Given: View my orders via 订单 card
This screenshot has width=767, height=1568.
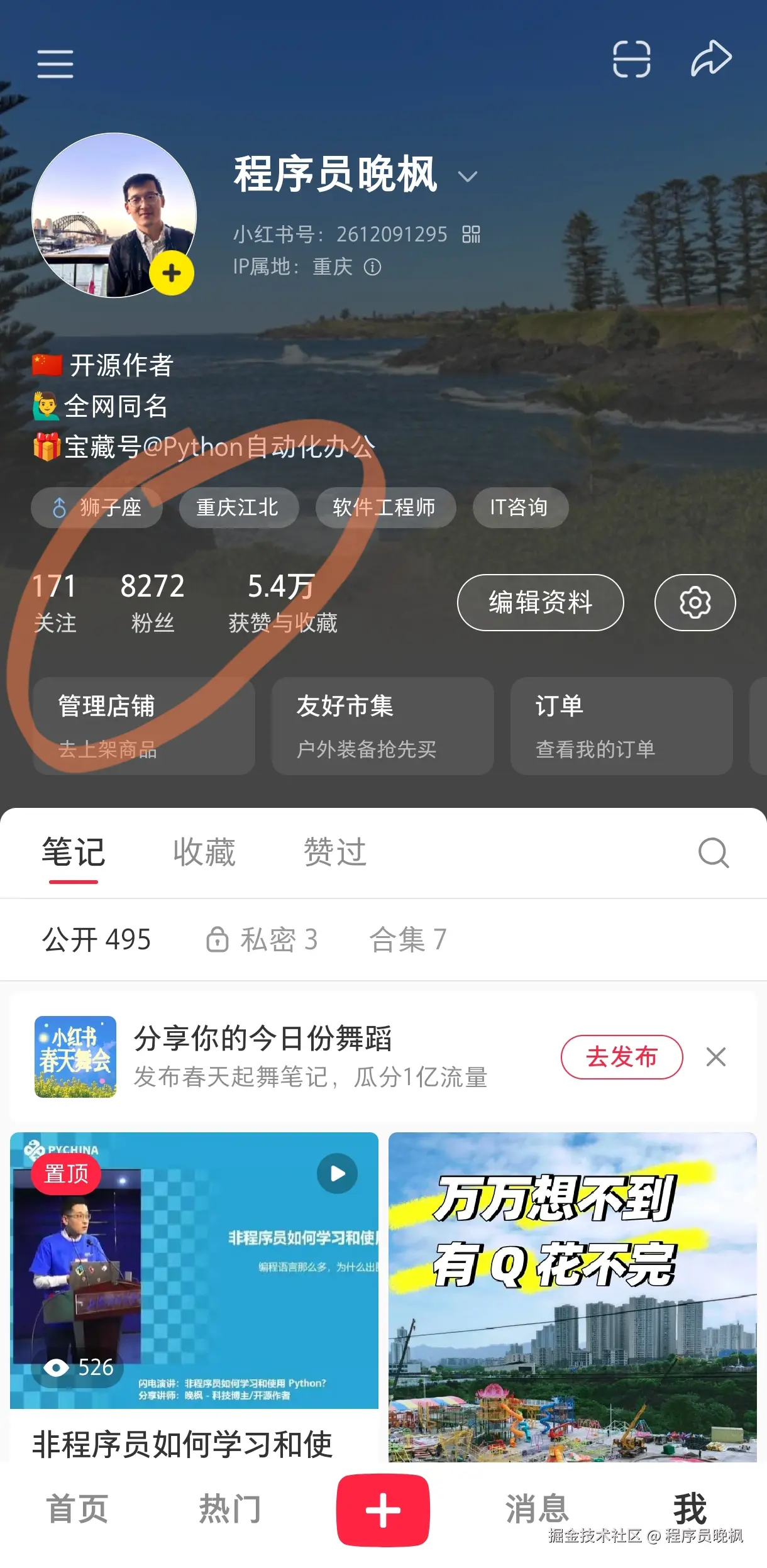Looking at the screenshot, I should pos(621,726).
